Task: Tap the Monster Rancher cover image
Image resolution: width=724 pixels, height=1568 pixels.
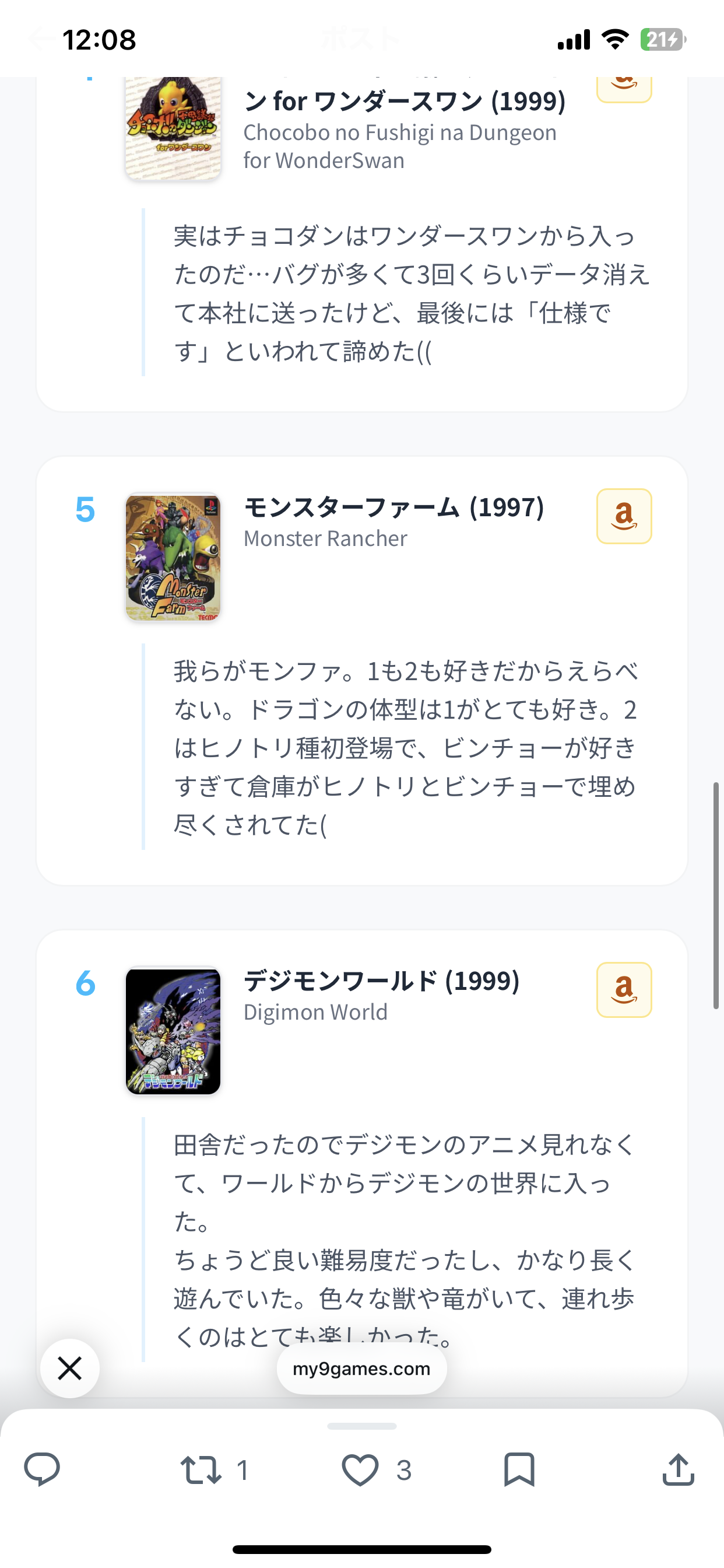Action: point(173,557)
